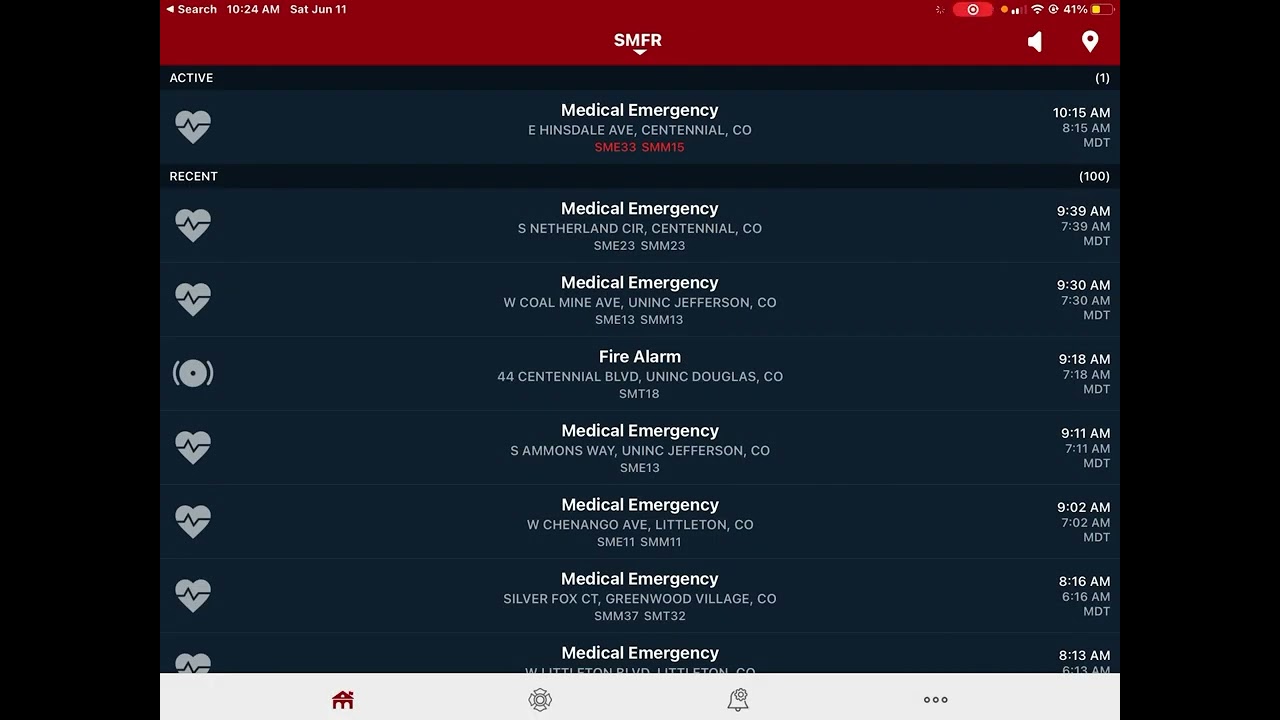1280x720 pixels.
Task: Open the W Chenango Ave incident
Action: point(639,522)
